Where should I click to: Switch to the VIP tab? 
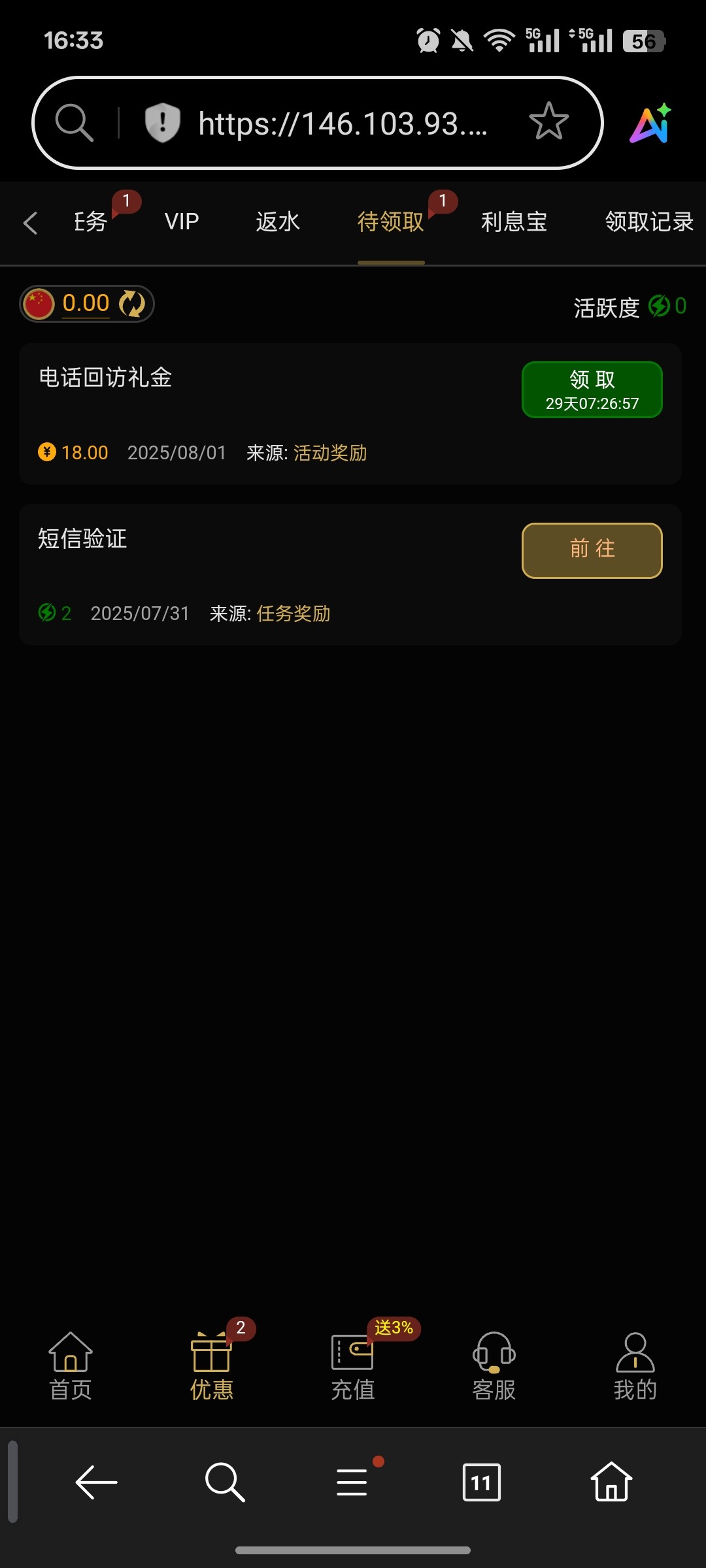(x=181, y=222)
